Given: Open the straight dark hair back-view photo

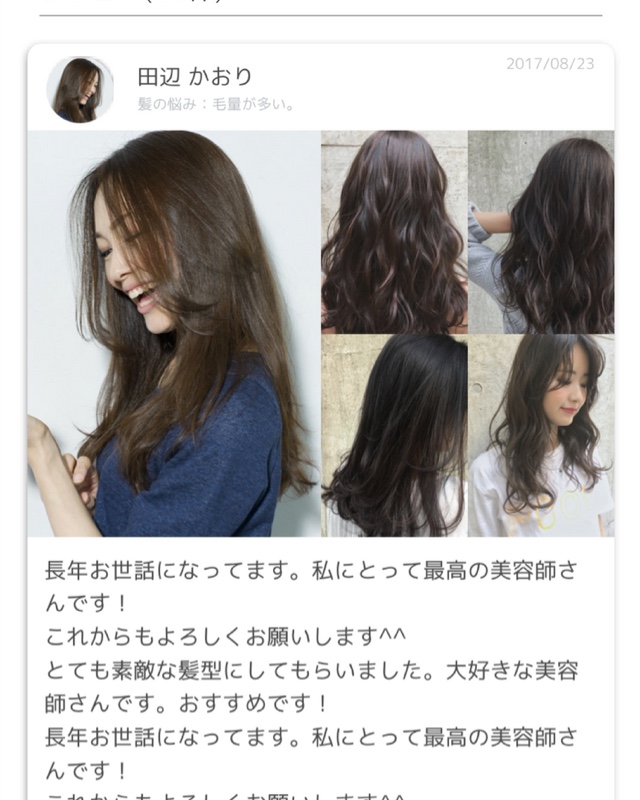Looking at the screenshot, I should (x=393, y=435).
